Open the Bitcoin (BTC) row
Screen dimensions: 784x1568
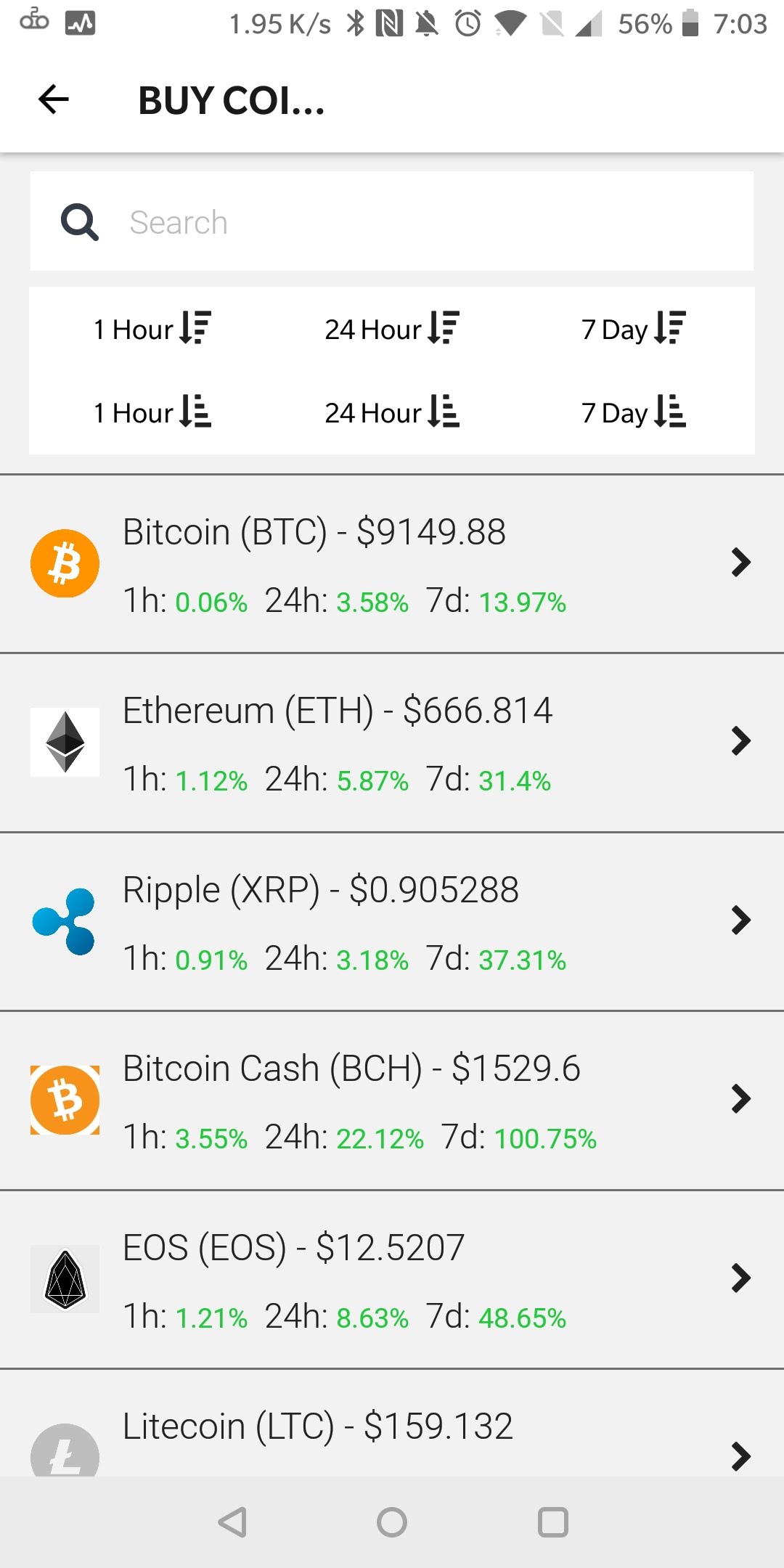(392, 564)
